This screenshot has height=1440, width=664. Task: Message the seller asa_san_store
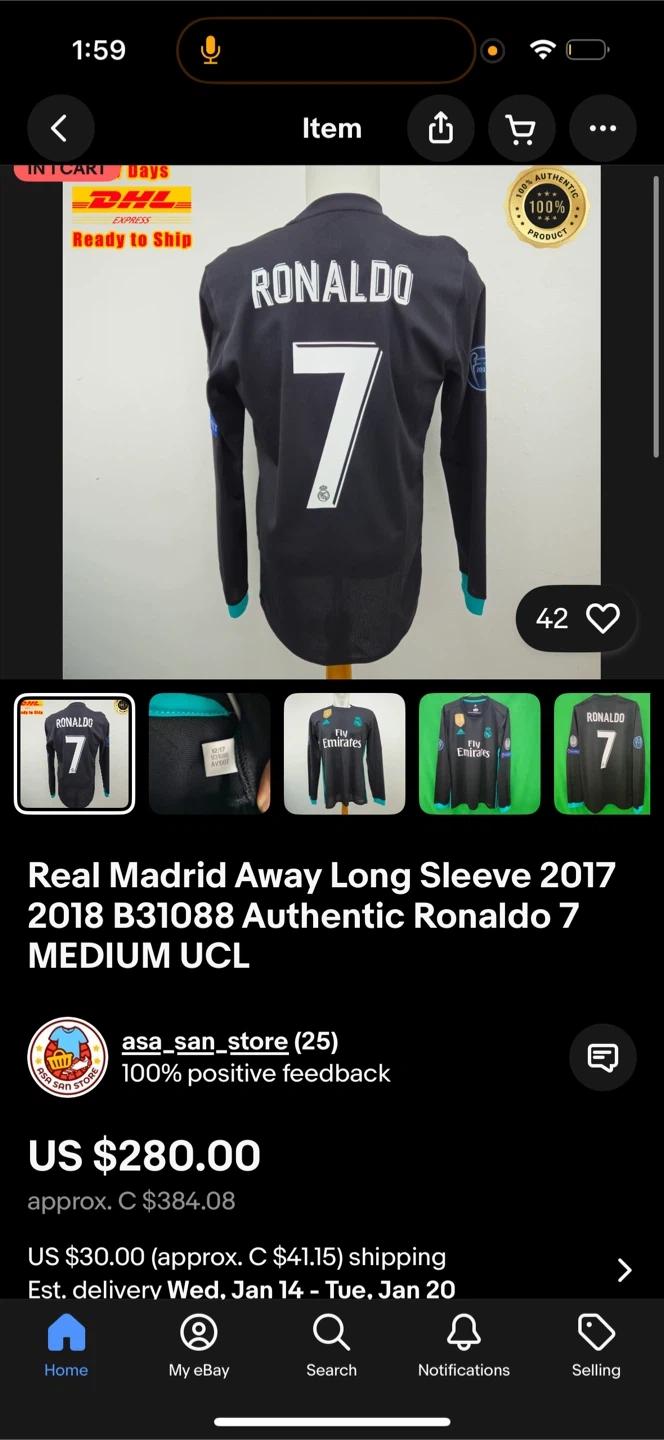tap(602, 1057)
